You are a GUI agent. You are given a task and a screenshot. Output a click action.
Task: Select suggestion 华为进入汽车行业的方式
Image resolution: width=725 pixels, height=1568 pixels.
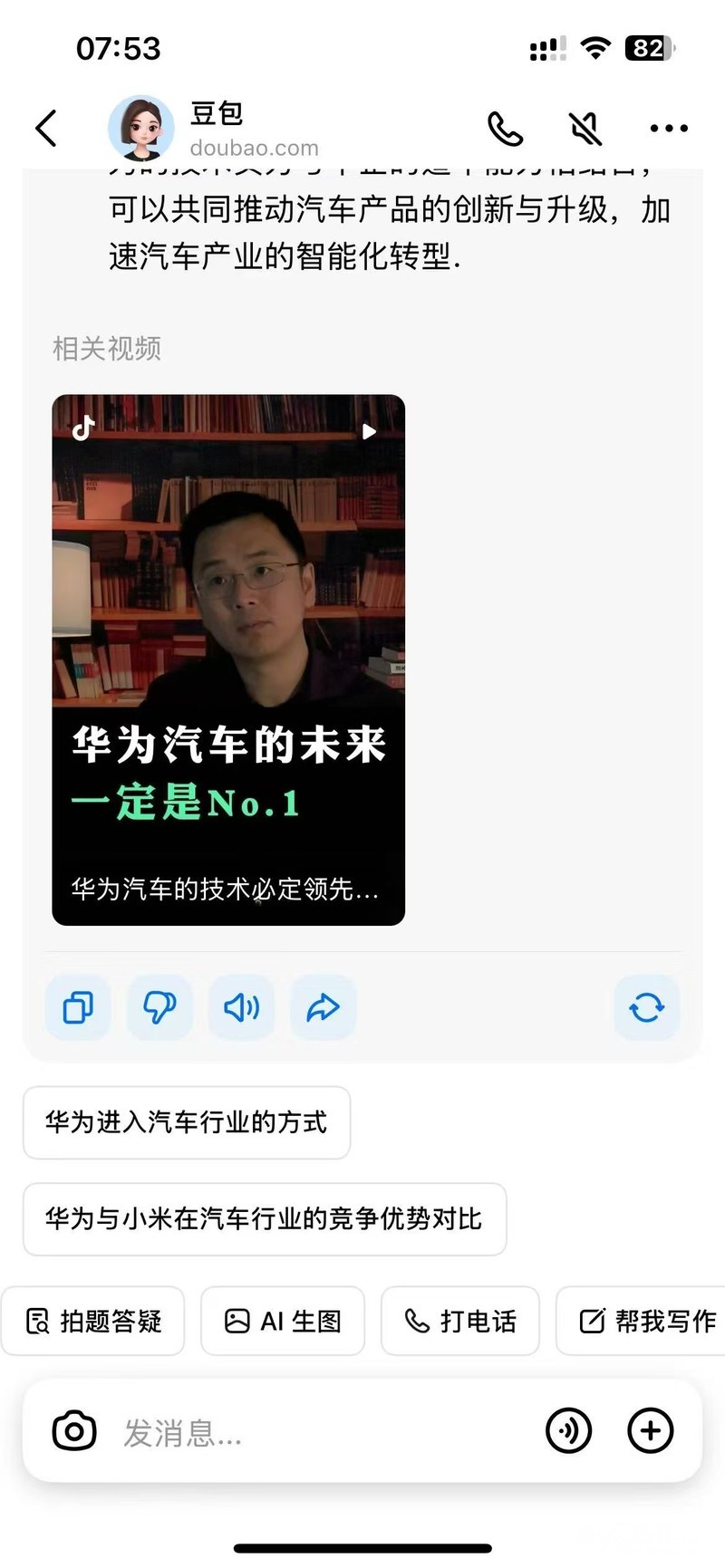point(187,1122)
